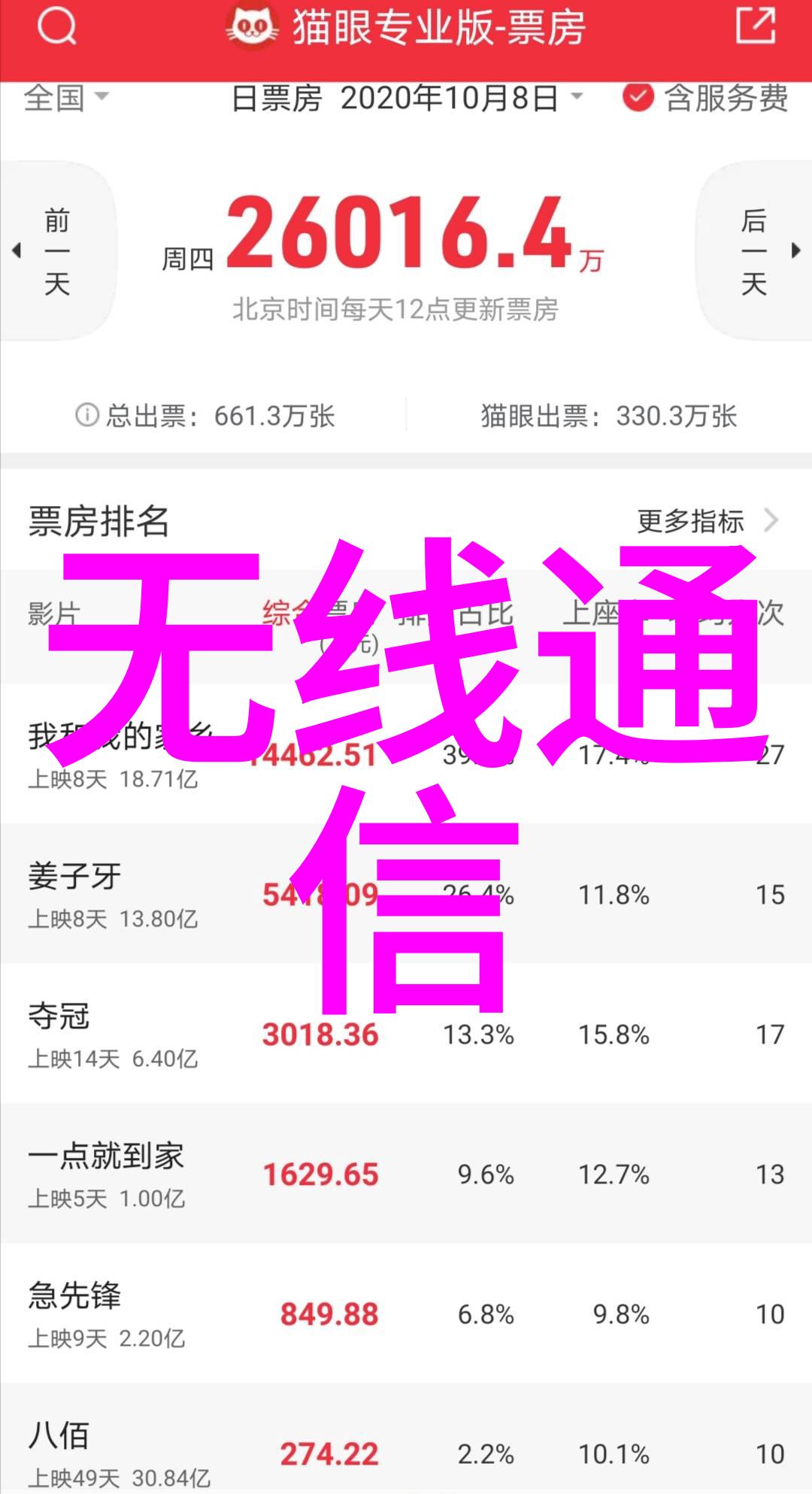Screen dimensions: 812x1494
Task: Go to the next day 后一天
Action: coord(755,252)
